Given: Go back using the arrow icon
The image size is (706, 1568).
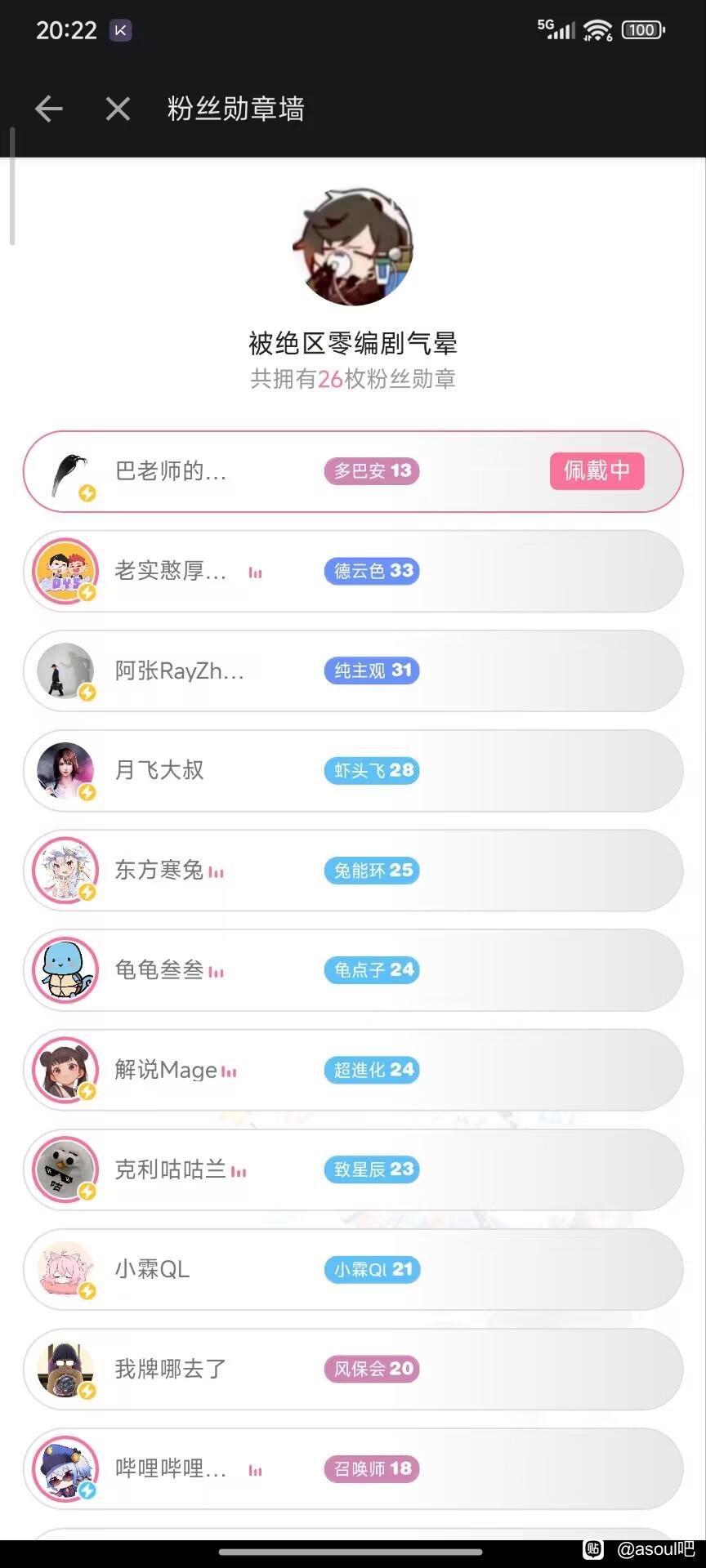Looking at the screenshot, I should click(x=49, y=109).
